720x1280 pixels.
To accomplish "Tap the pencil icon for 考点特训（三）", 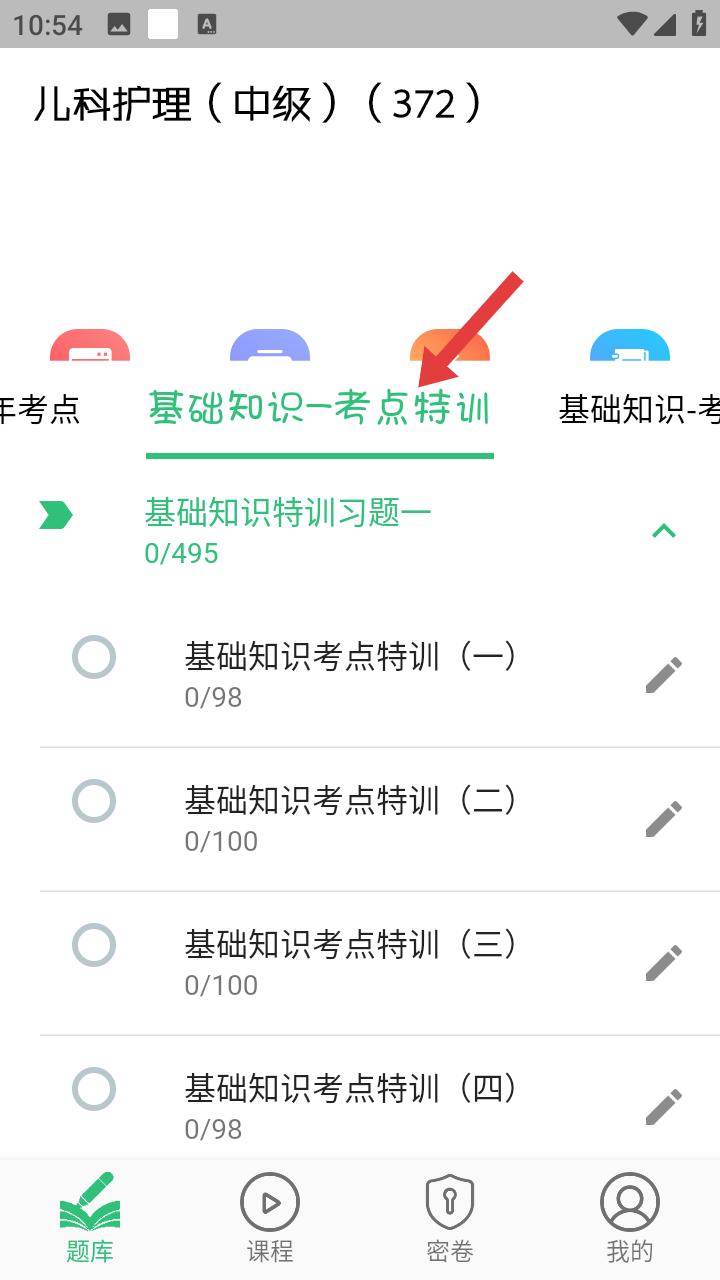I will 663,963.
